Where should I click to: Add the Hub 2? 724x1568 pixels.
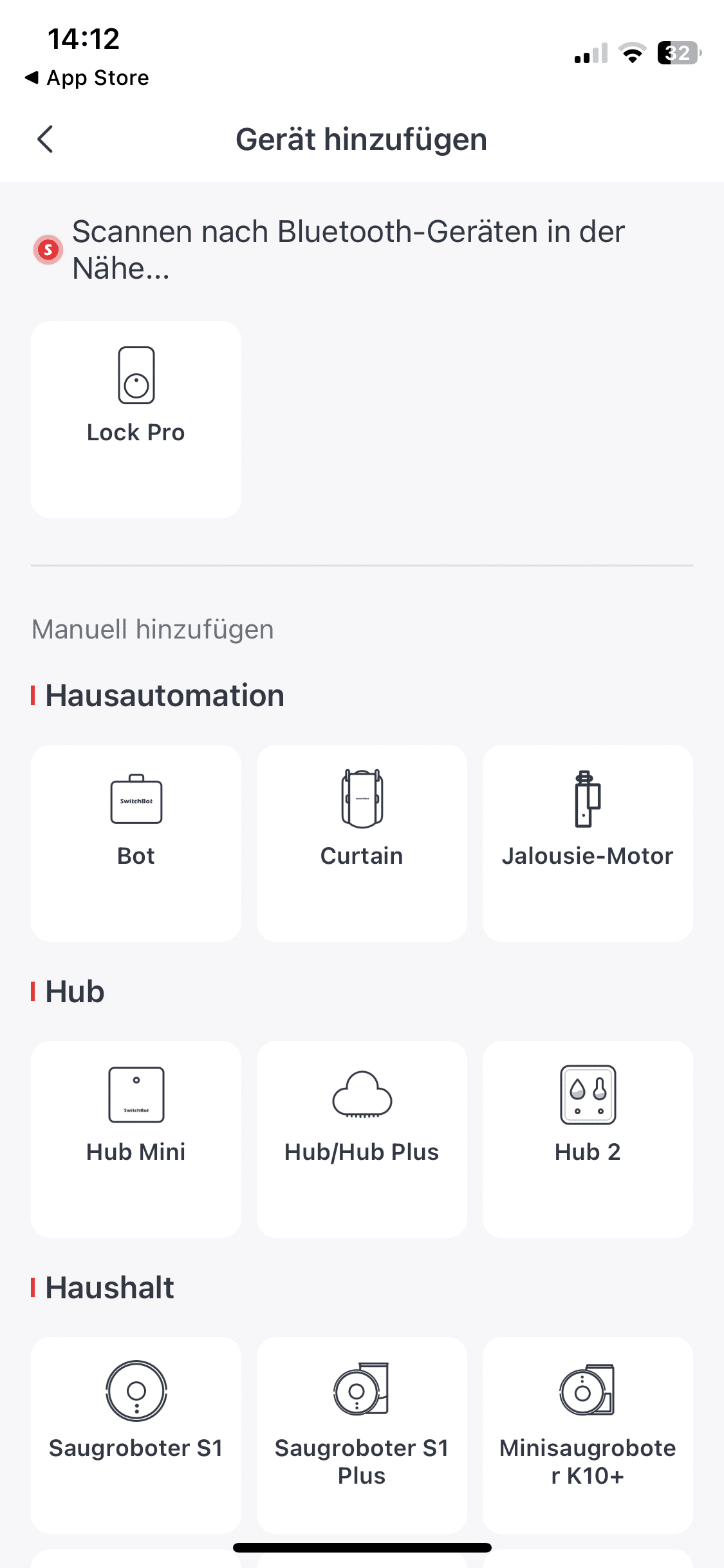click(x=587, y=1138)
